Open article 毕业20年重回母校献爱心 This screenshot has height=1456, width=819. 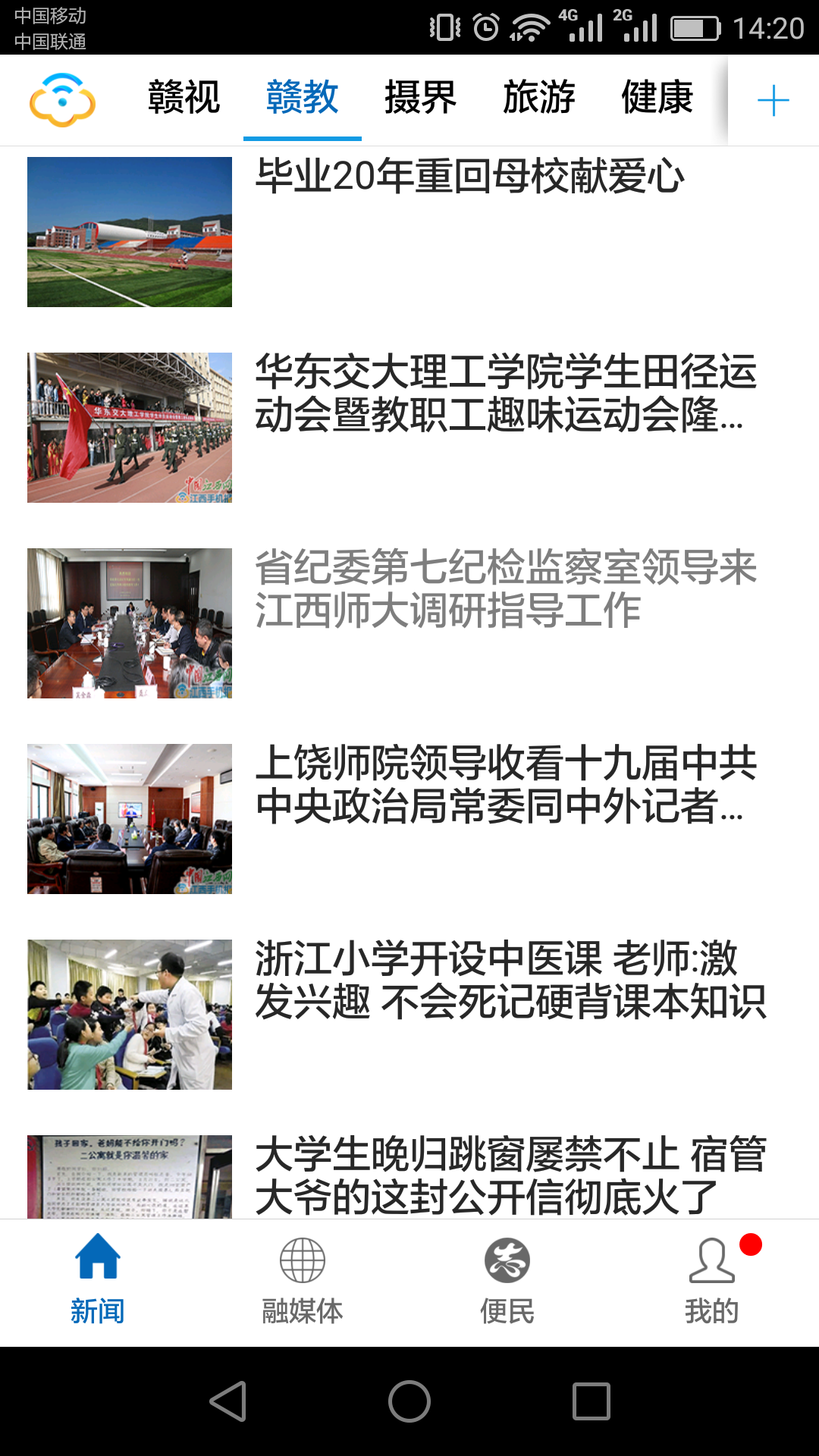click(470, 177)
